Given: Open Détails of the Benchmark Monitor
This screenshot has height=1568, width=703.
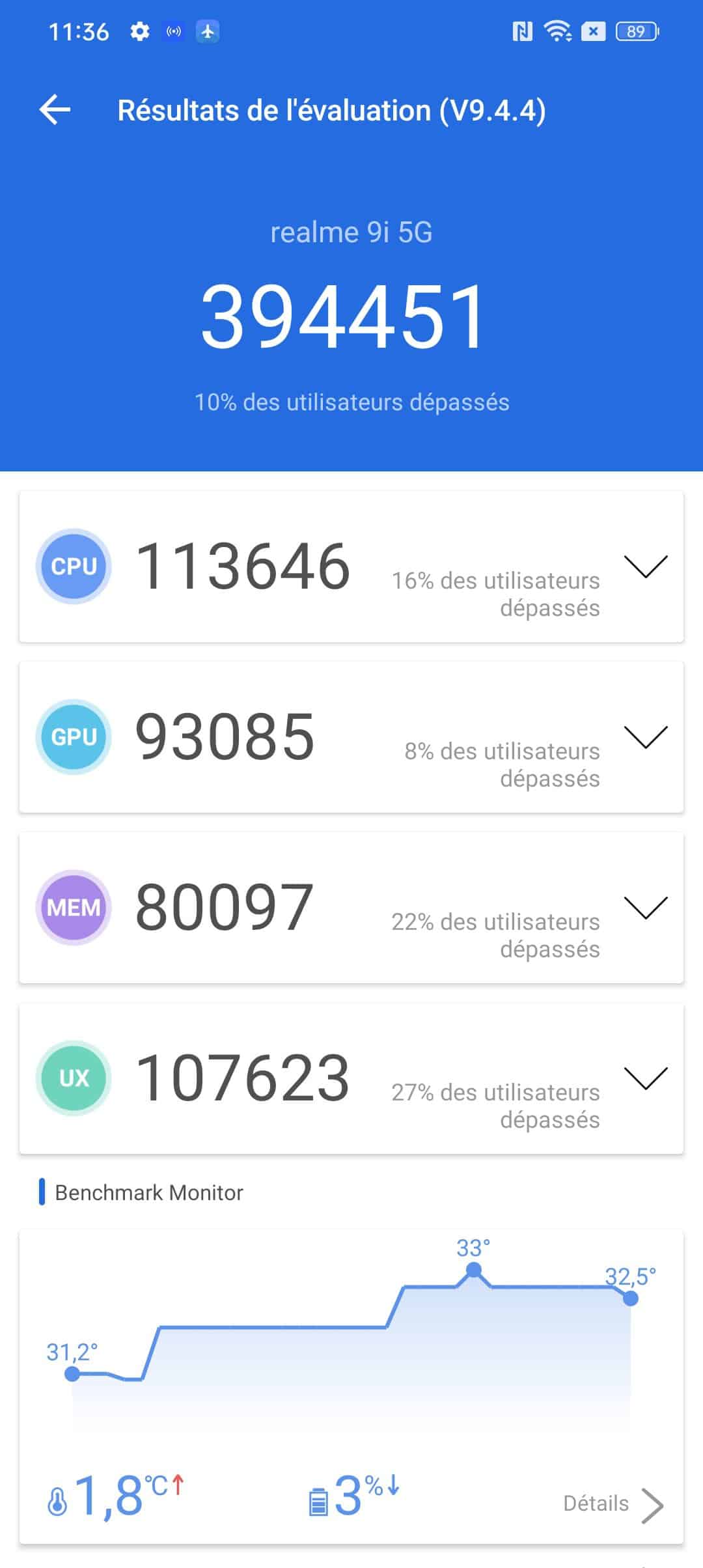Looking at the screenshot, I should coord(613,1504).
